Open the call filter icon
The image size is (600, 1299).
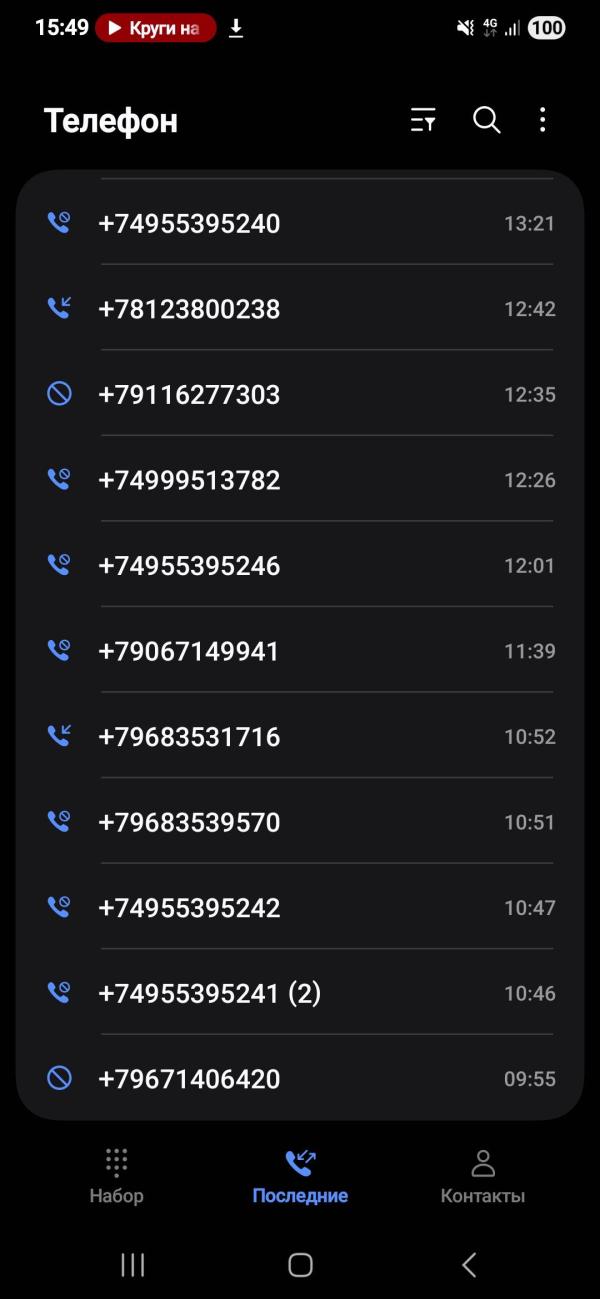pyautogui.click(x=423, y=121)
